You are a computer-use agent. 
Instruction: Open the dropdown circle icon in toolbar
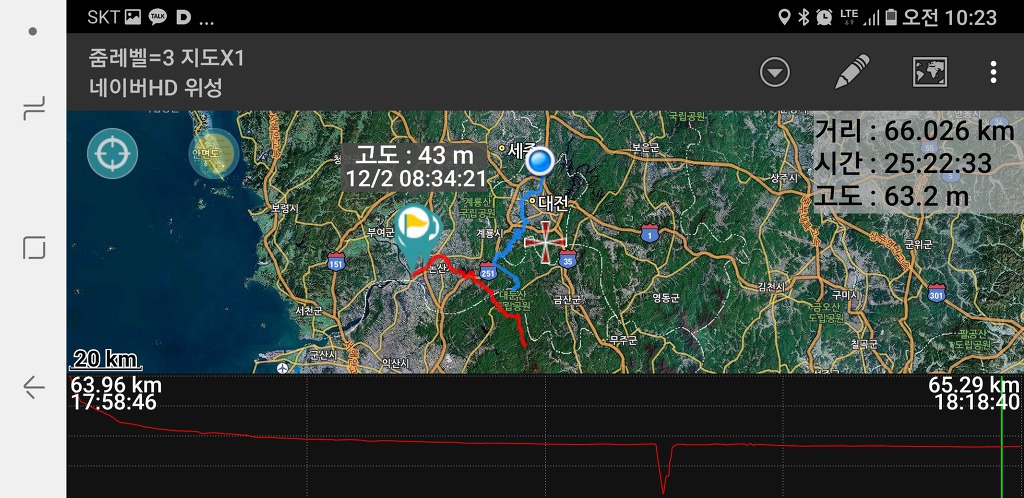point(775,72)
